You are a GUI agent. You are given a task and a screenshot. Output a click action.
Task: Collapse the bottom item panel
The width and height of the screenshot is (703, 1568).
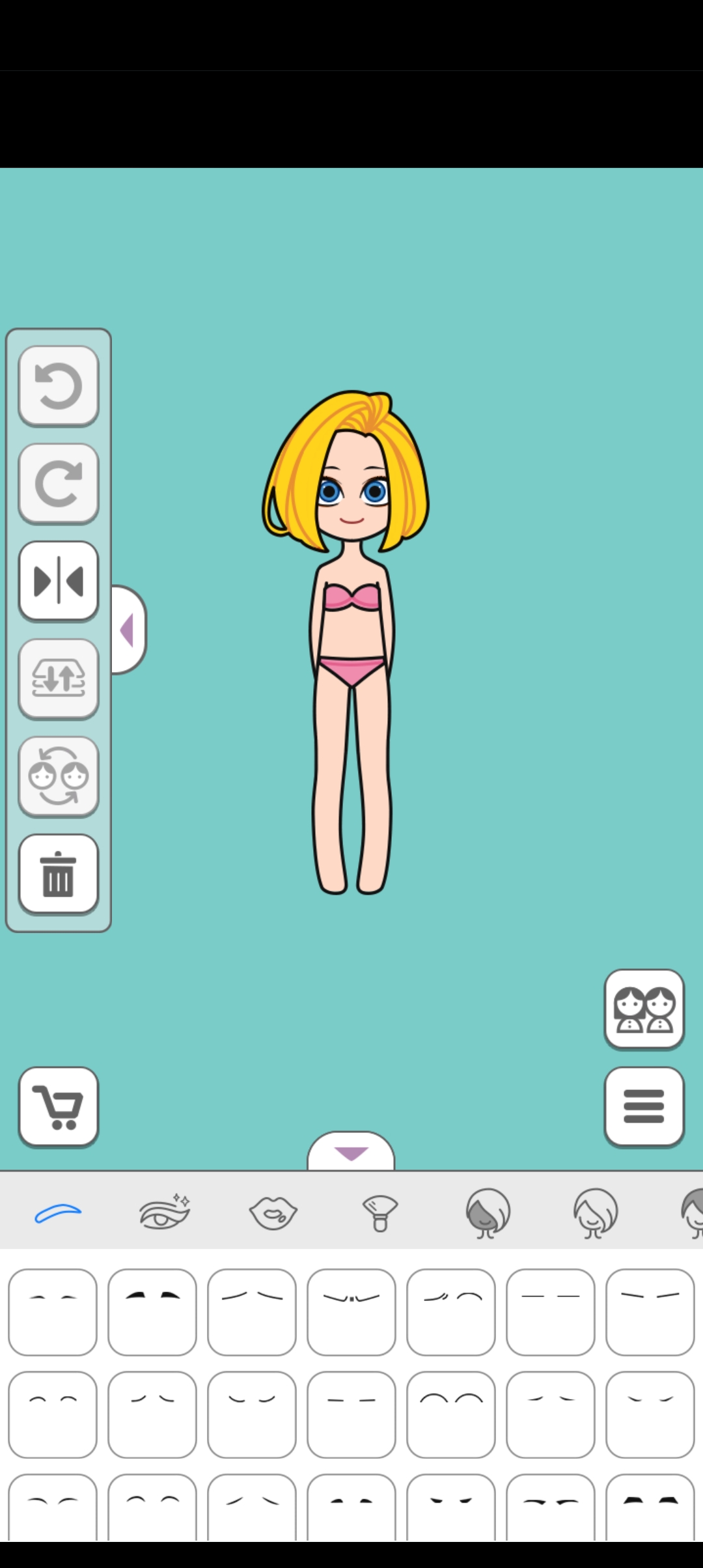click(351, 1153)
